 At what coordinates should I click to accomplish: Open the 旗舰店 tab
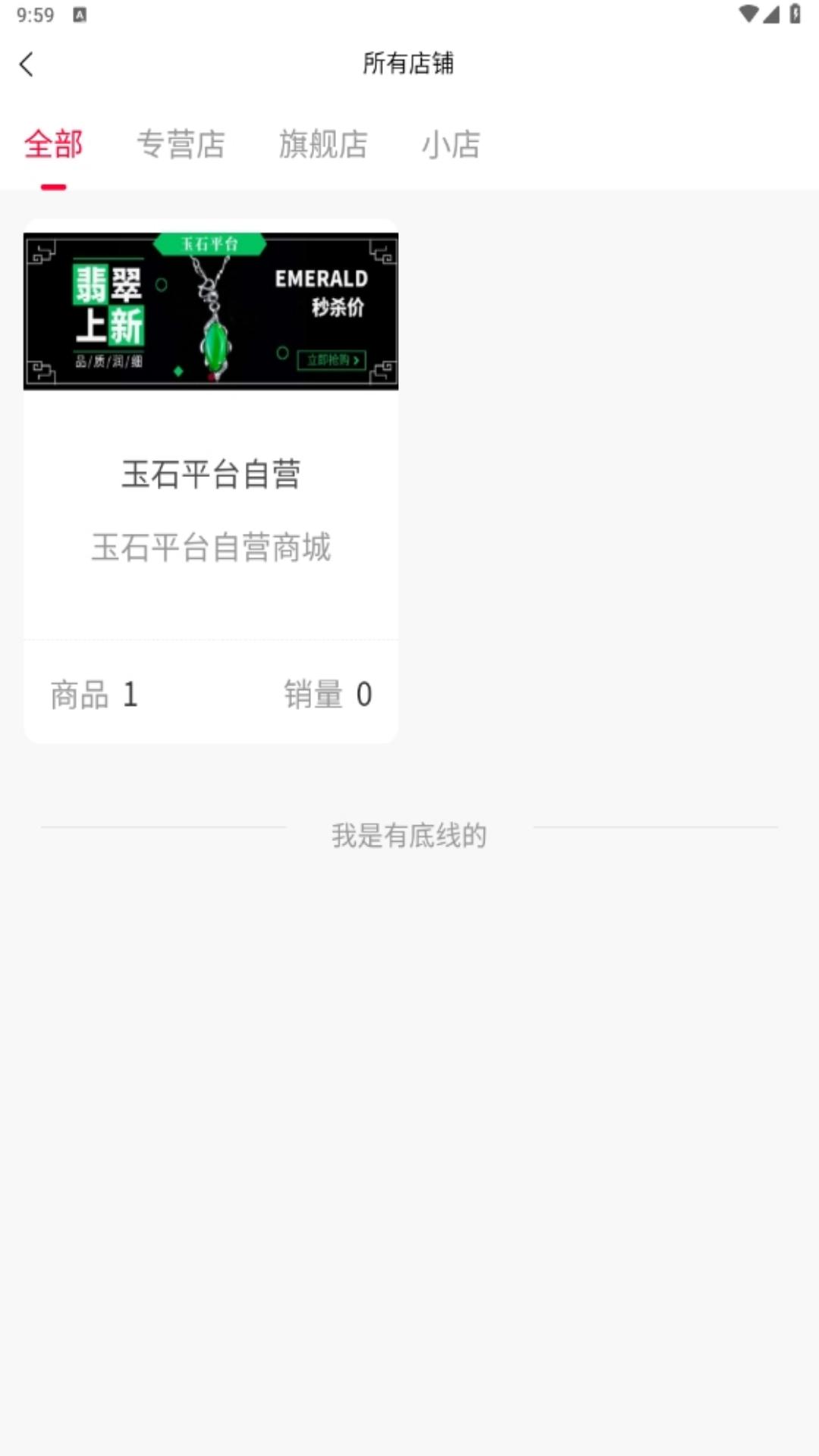(323, 144)
